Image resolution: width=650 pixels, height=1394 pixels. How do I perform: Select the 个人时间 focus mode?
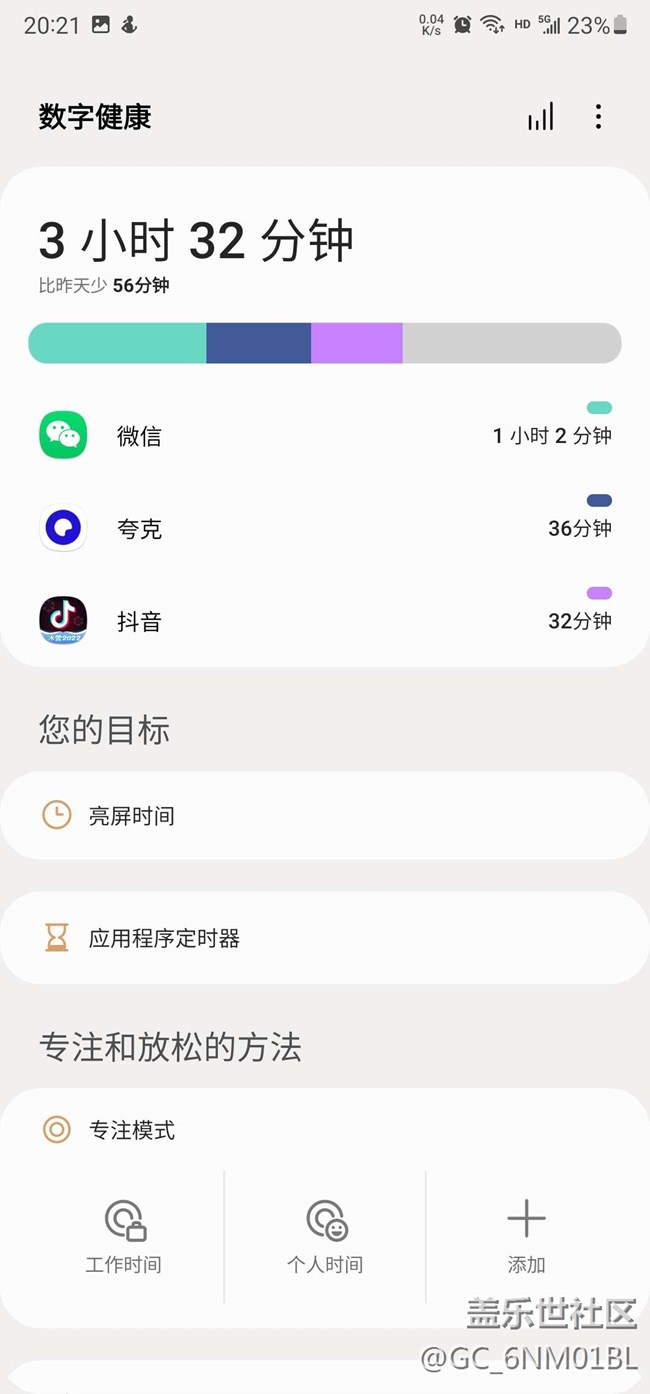pos(325,1236)
